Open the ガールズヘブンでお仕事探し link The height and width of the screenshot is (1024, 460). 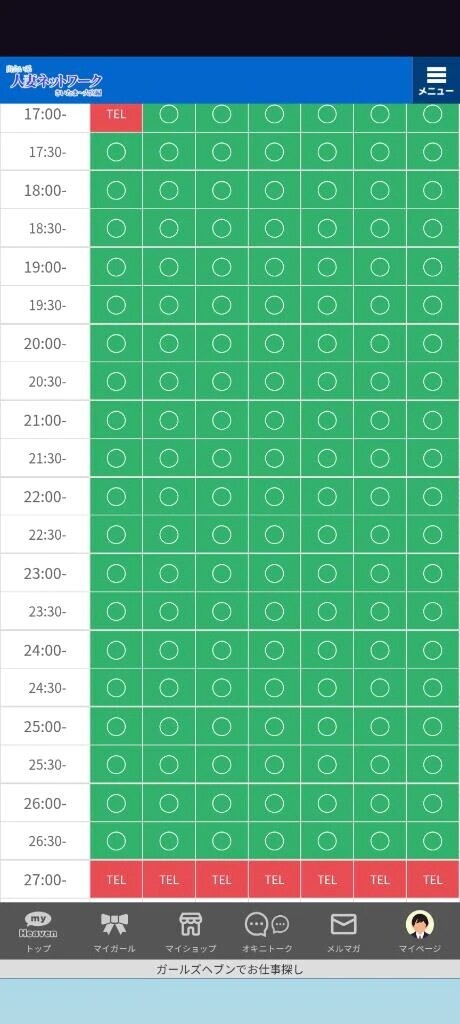[x=230, y=969]
